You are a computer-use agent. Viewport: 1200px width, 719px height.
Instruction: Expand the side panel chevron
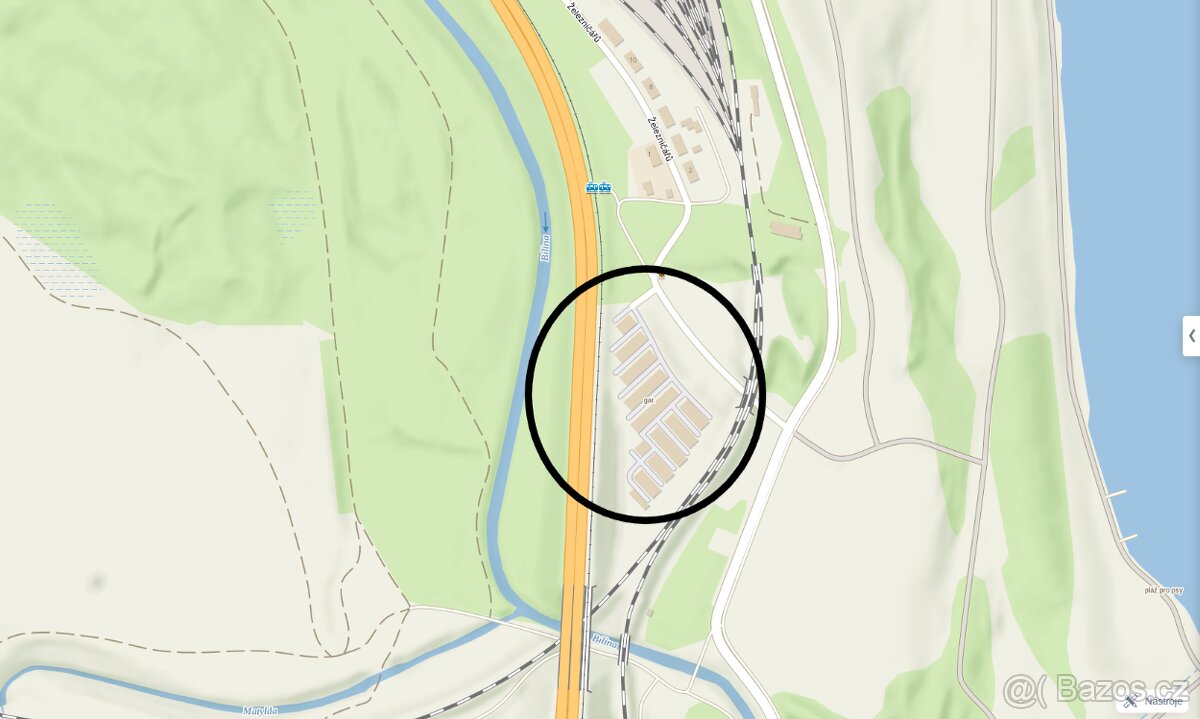(1191, 337)
